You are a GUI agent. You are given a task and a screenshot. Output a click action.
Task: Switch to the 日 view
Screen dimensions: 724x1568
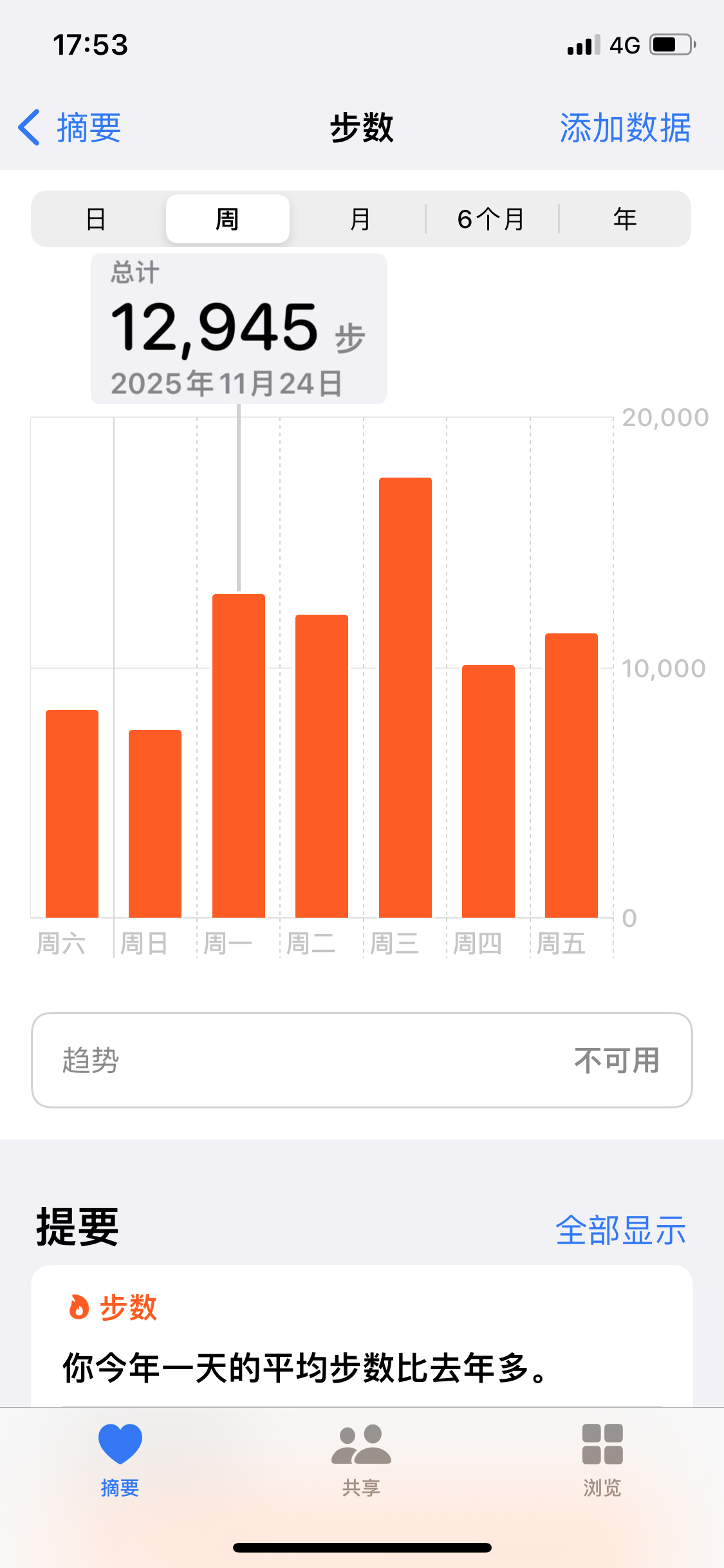[x=97, y=219]
